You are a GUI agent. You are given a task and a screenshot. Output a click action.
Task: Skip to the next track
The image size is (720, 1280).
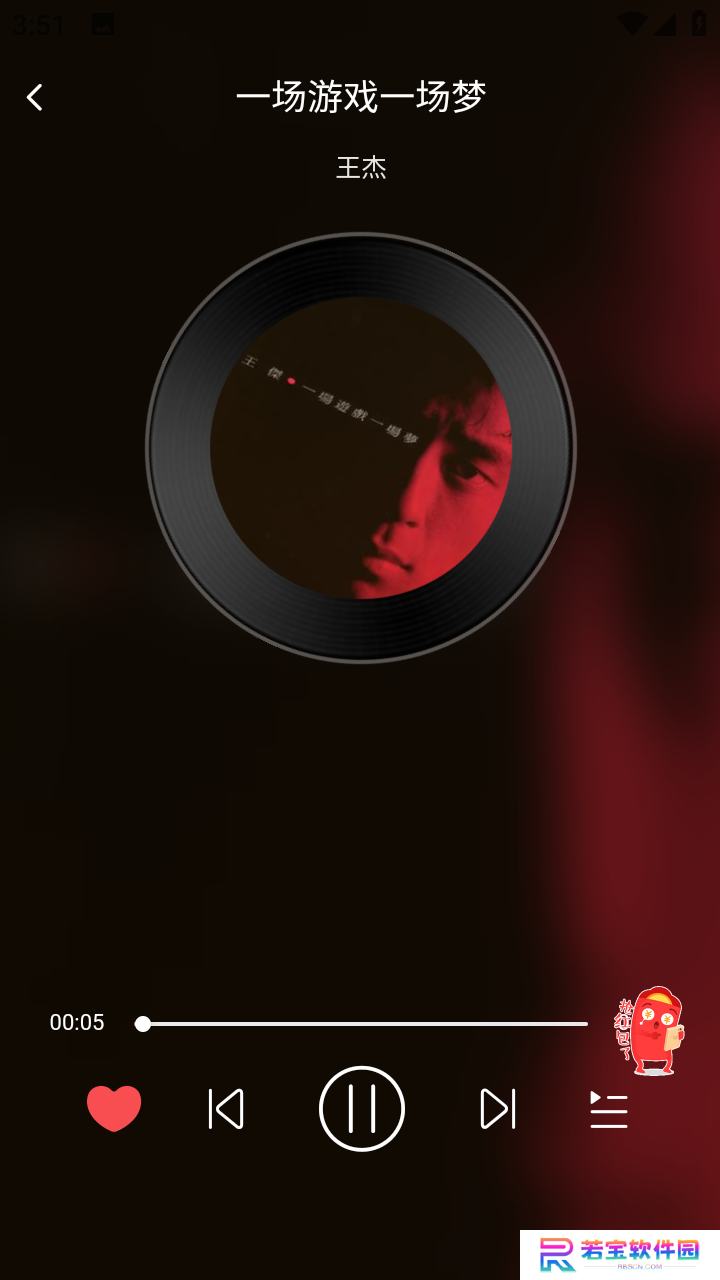coord(498,1109)
